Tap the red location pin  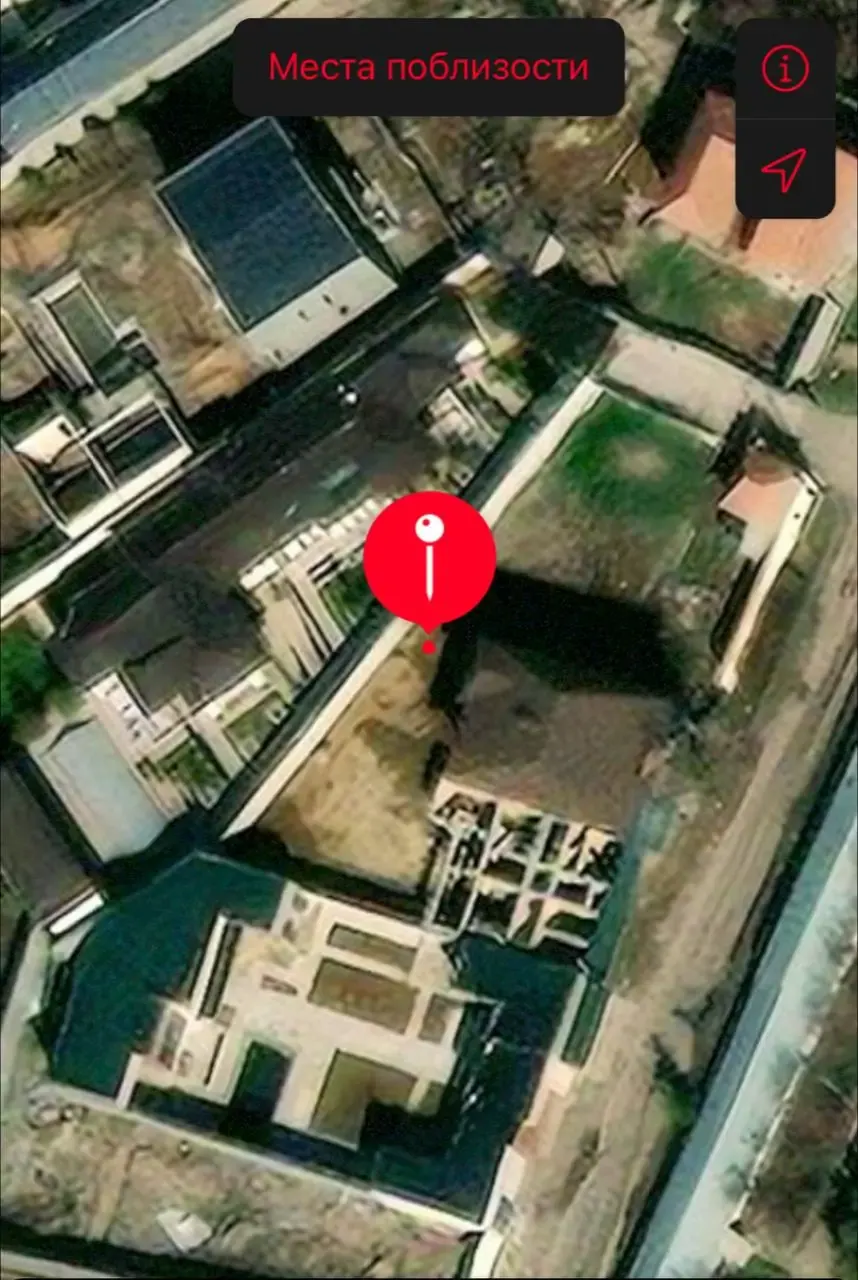pos(429,563)
